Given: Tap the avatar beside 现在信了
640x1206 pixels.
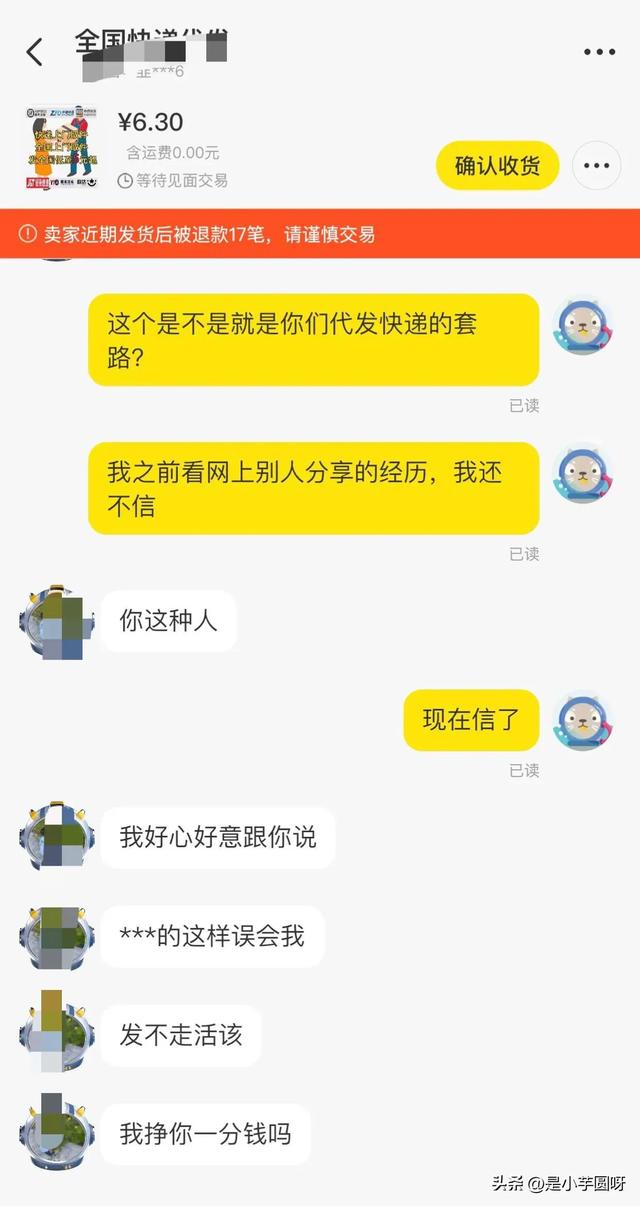Looking at the screenshot, I should [x=583, y=720].
